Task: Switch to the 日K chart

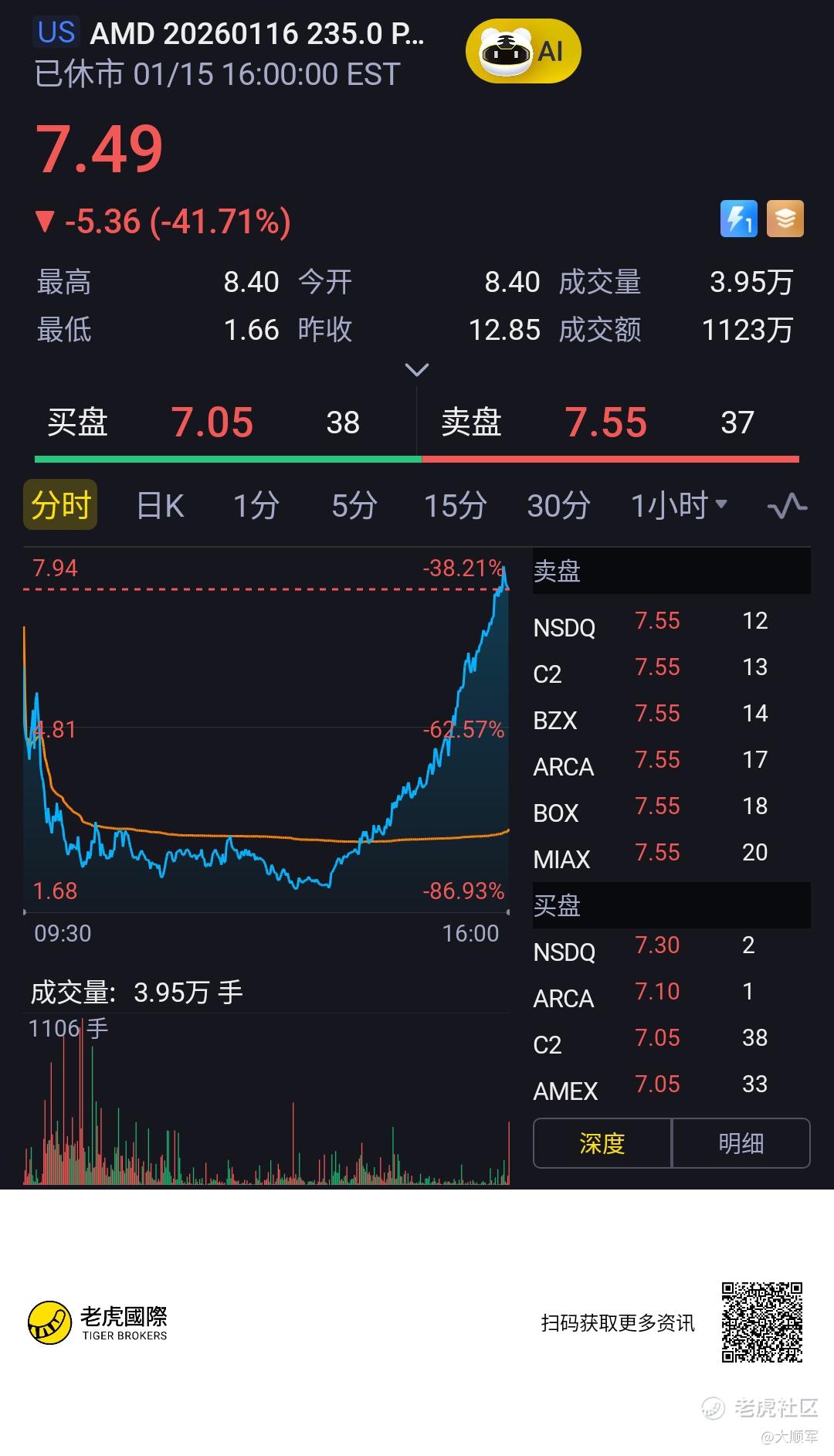Action: pyautogui.click(x=160, y=506)
